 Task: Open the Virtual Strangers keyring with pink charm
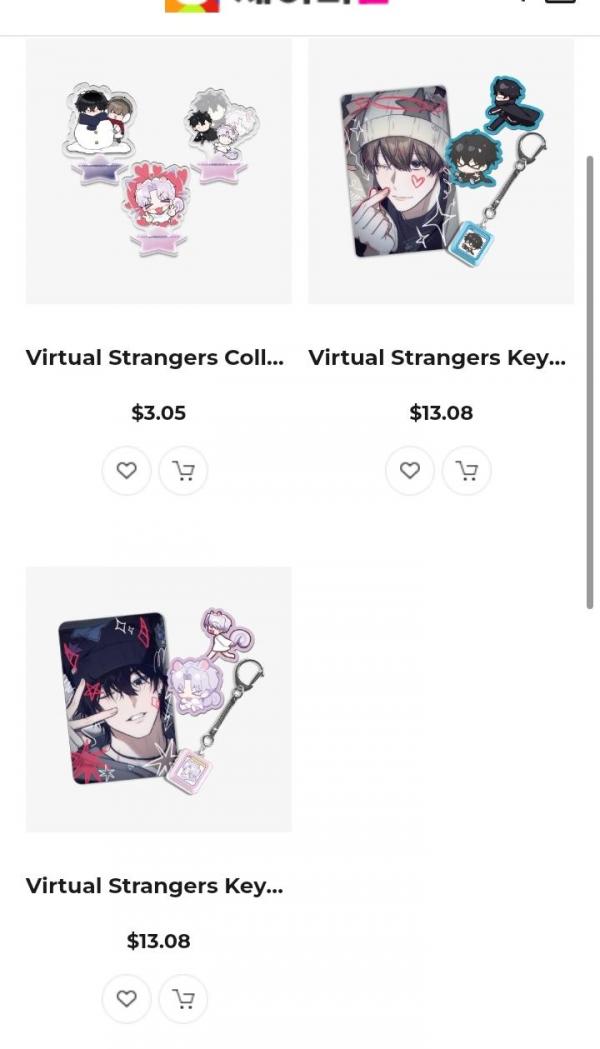click(x=158, y=699)
